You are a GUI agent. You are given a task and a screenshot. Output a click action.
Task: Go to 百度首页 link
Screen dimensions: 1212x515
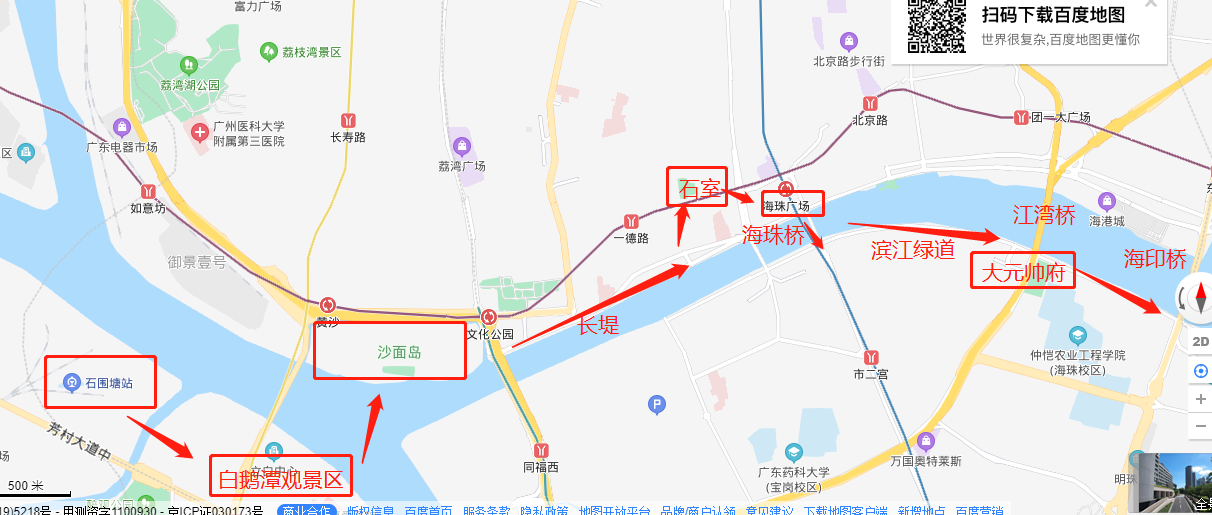coord(428,511)
